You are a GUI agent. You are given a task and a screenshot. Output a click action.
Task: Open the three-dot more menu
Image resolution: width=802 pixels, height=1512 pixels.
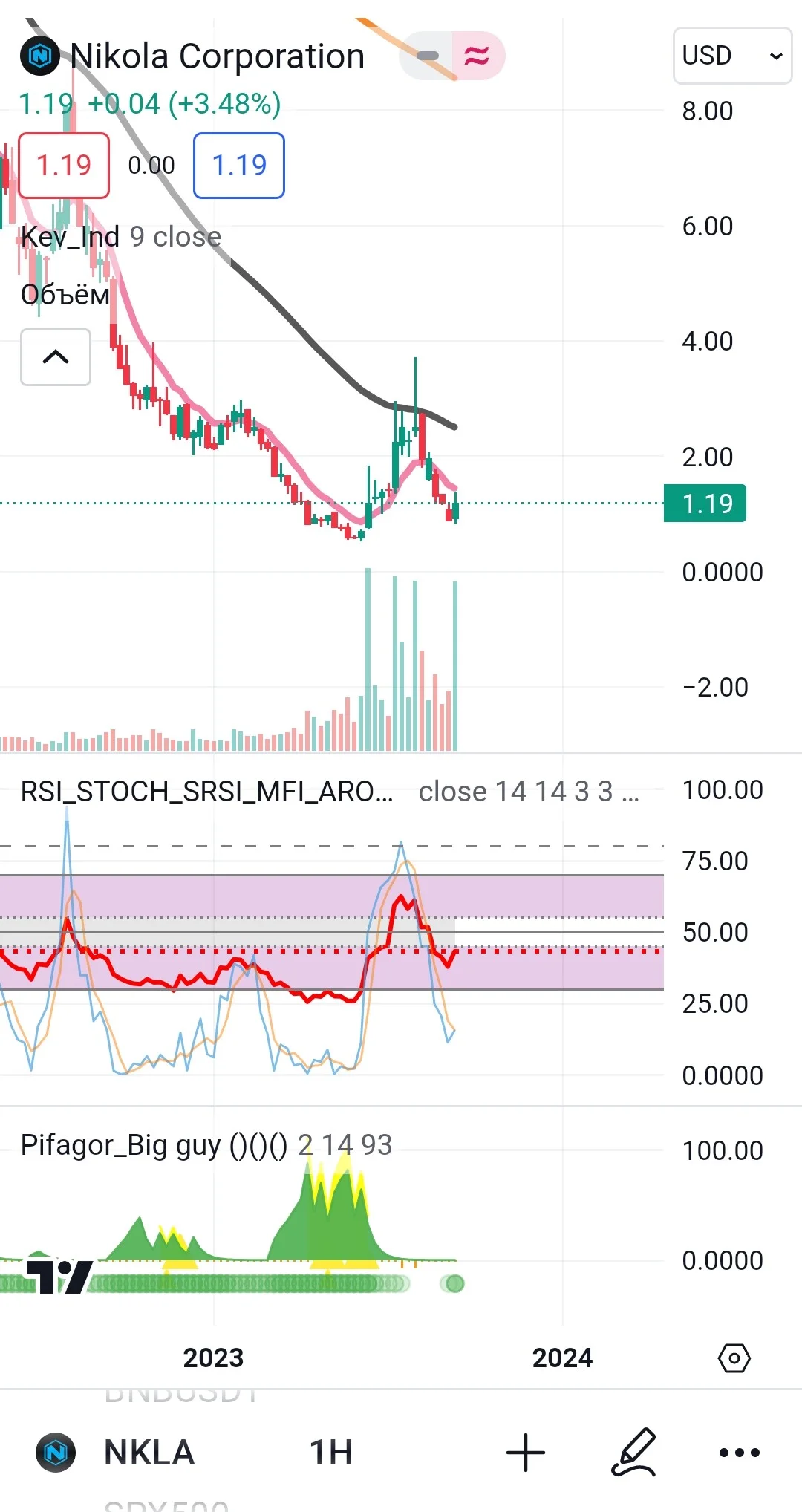(x=740, y=1453)
